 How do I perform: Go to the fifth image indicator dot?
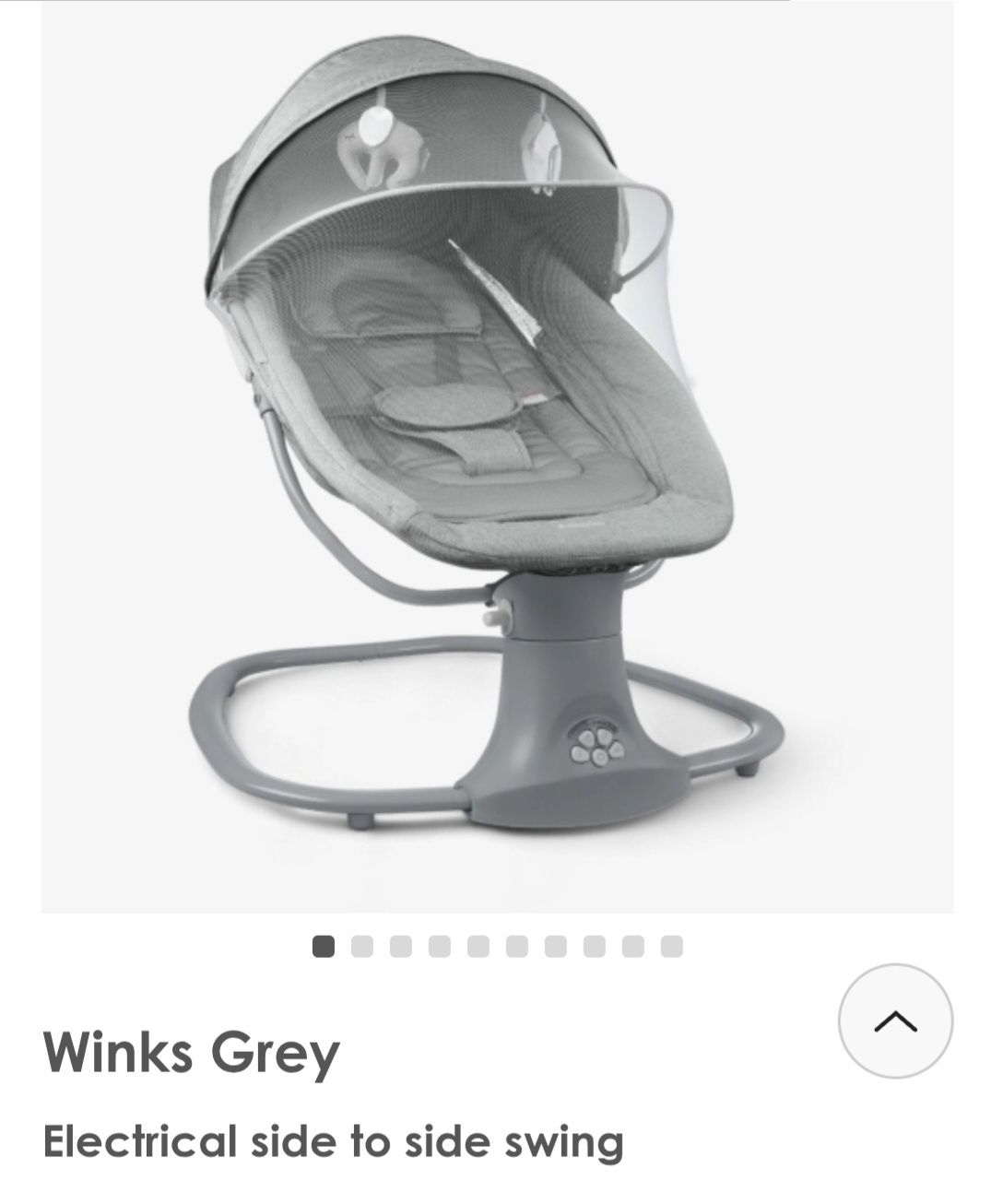[478, 947]
